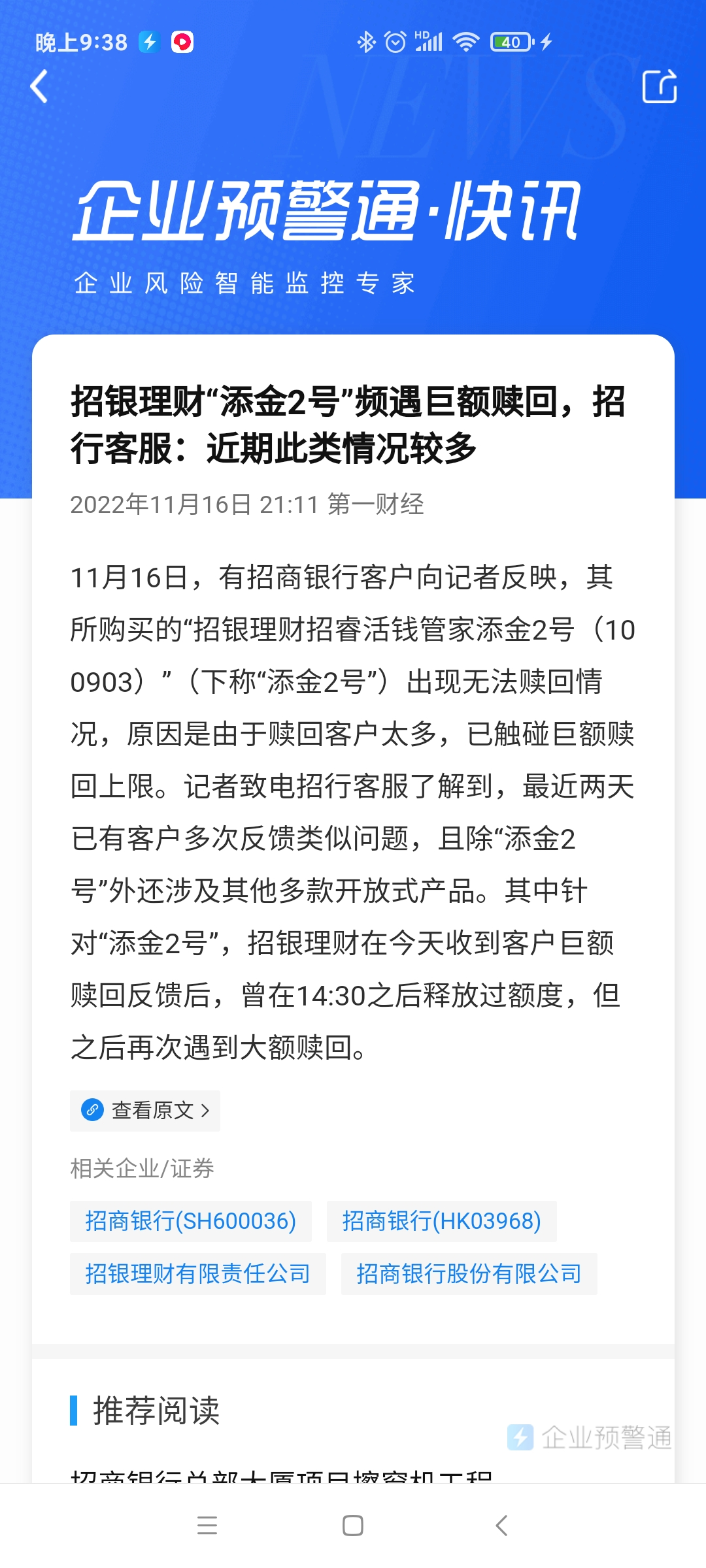706x1568 pixels.
Task: Open 查看原文 to view the original article
Action: [x=145, y=1111]
